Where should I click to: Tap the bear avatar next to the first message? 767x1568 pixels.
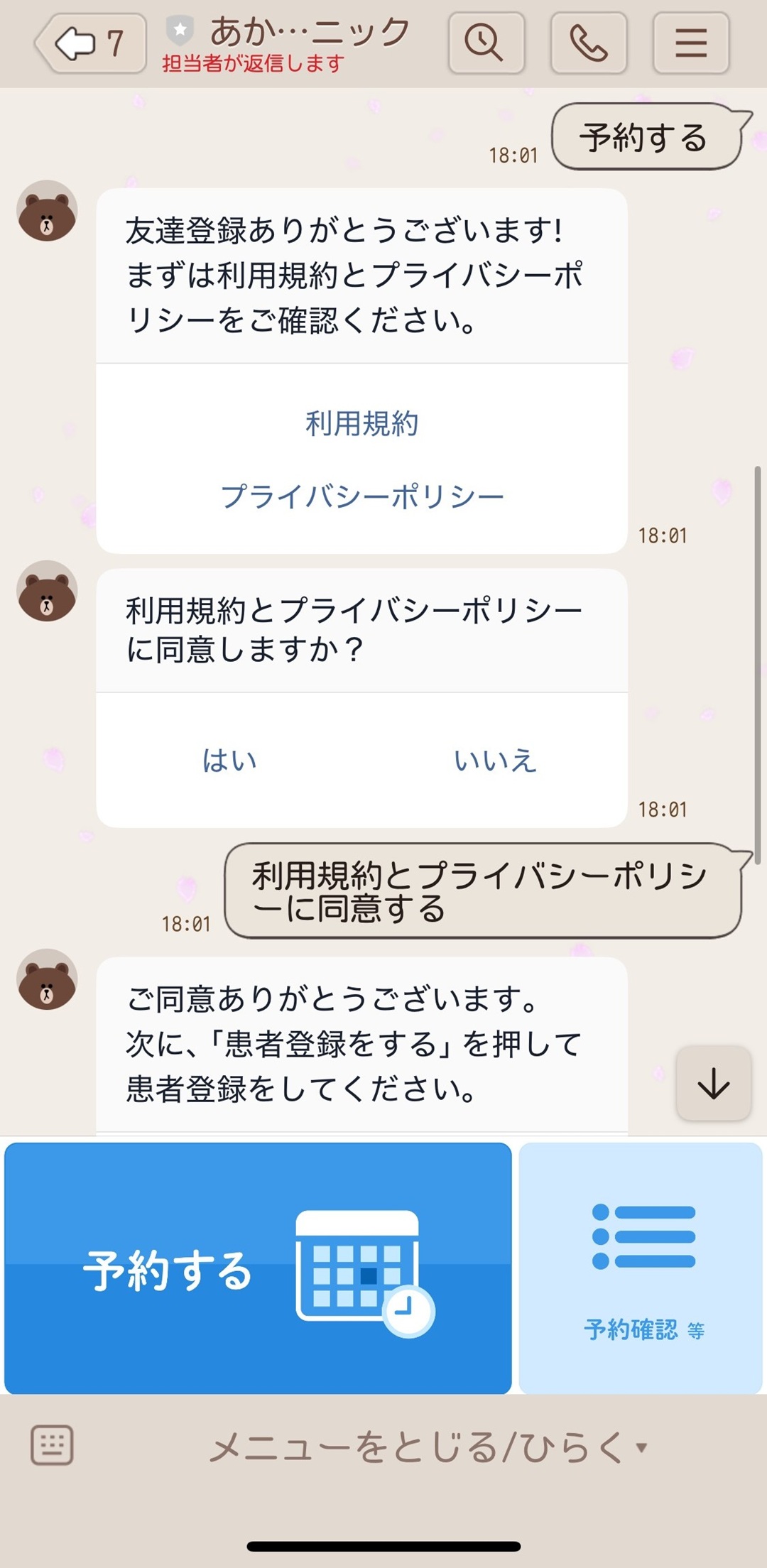(47, 211)
